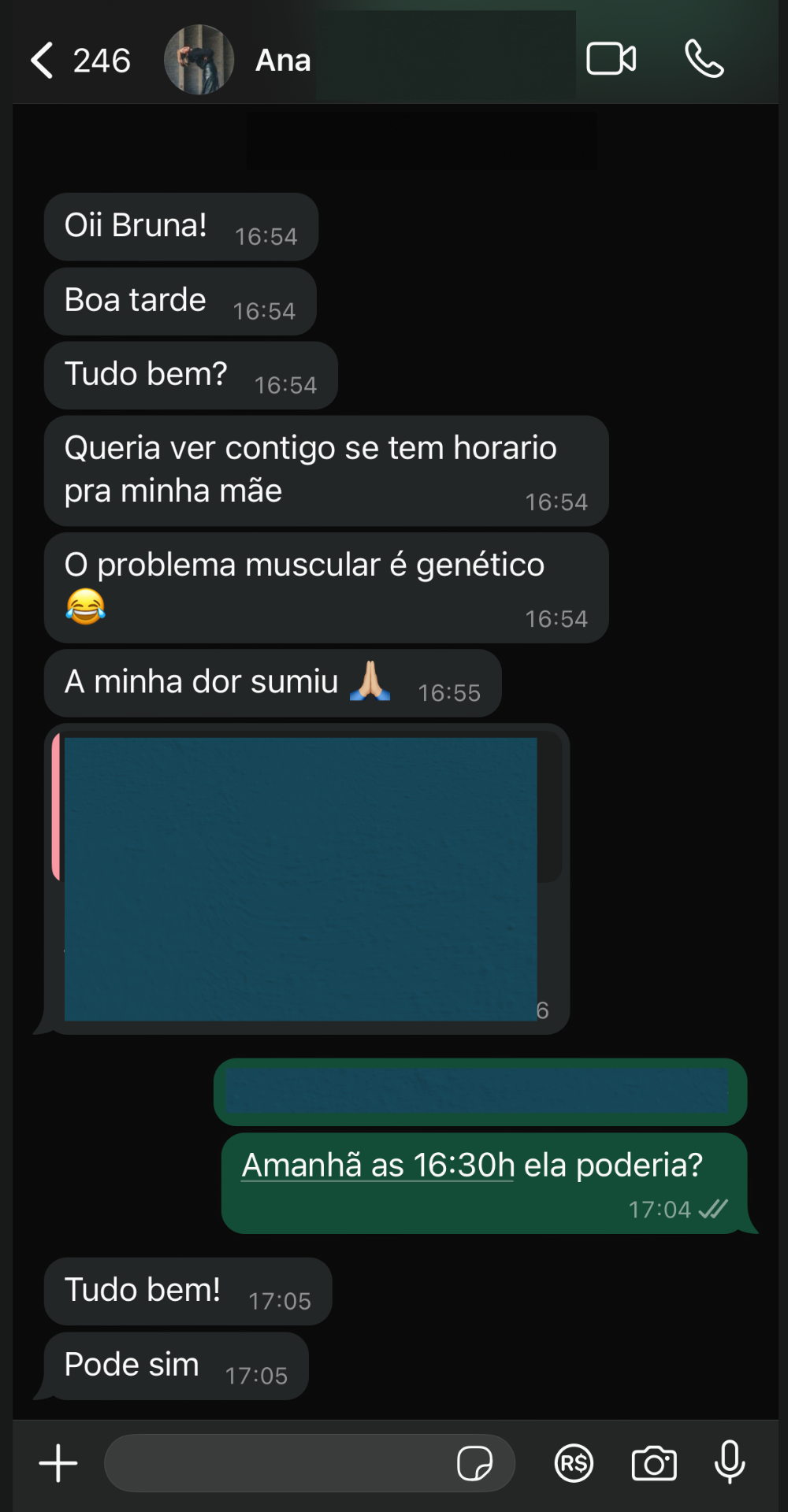This screenshot has width=788, height=1512.
Task: Open Ana's contact profile
Action: click(x=282, y=61)
